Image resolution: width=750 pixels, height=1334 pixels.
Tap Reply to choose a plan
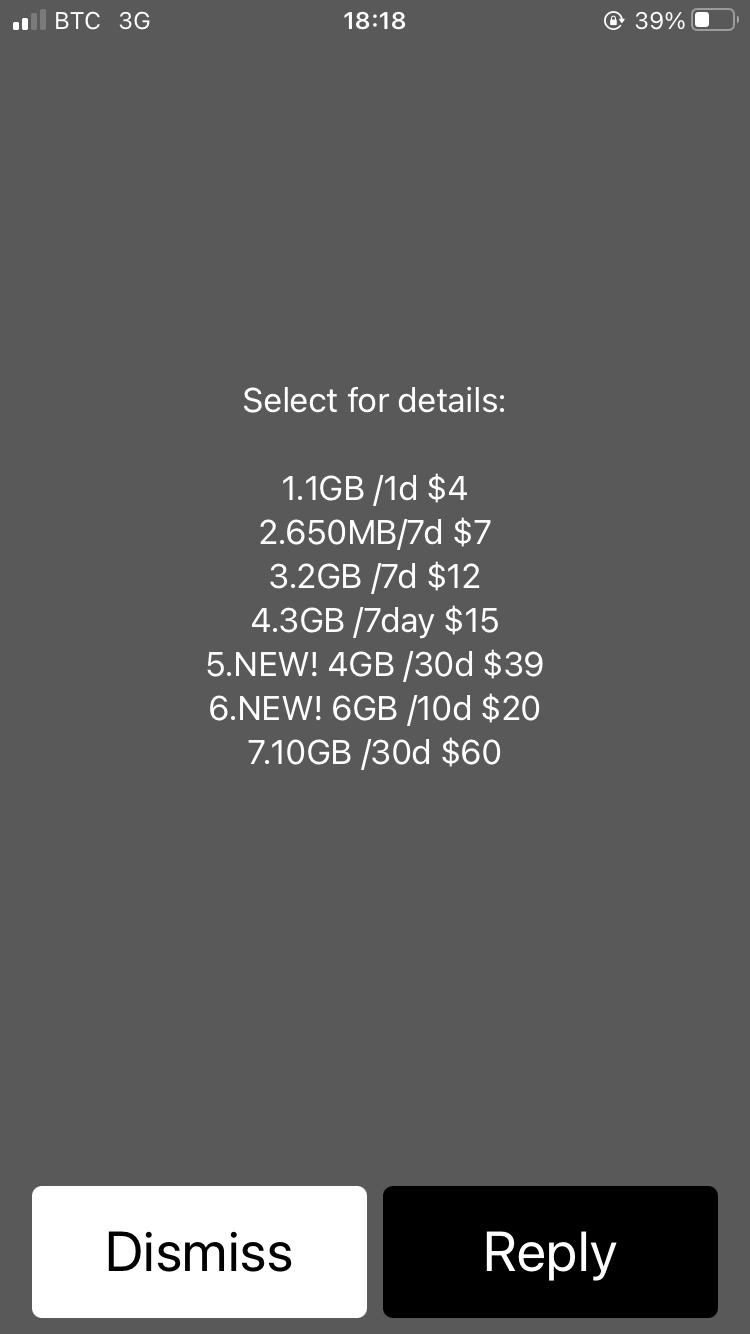[550, 1251]
